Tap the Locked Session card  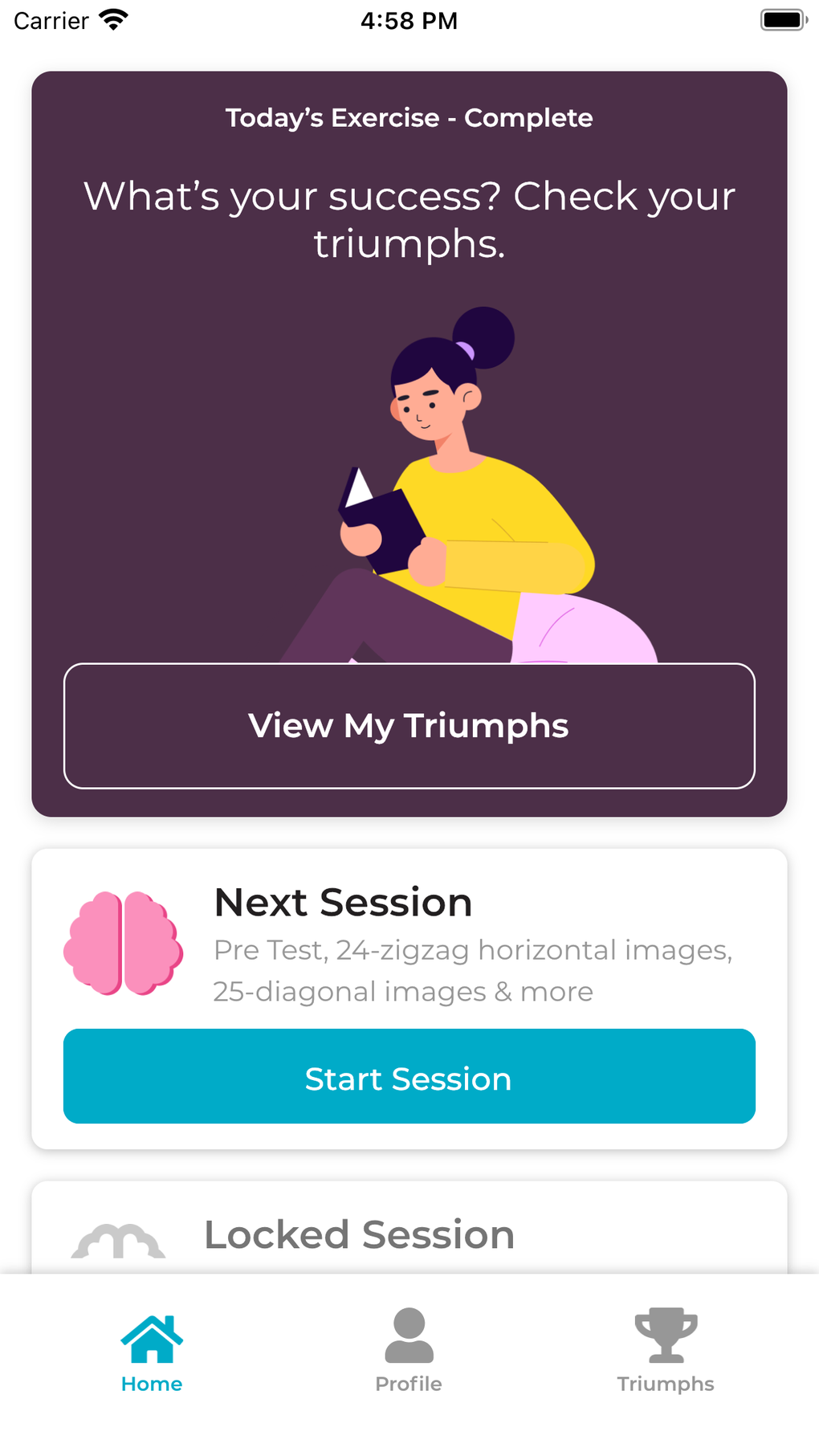409,1237
